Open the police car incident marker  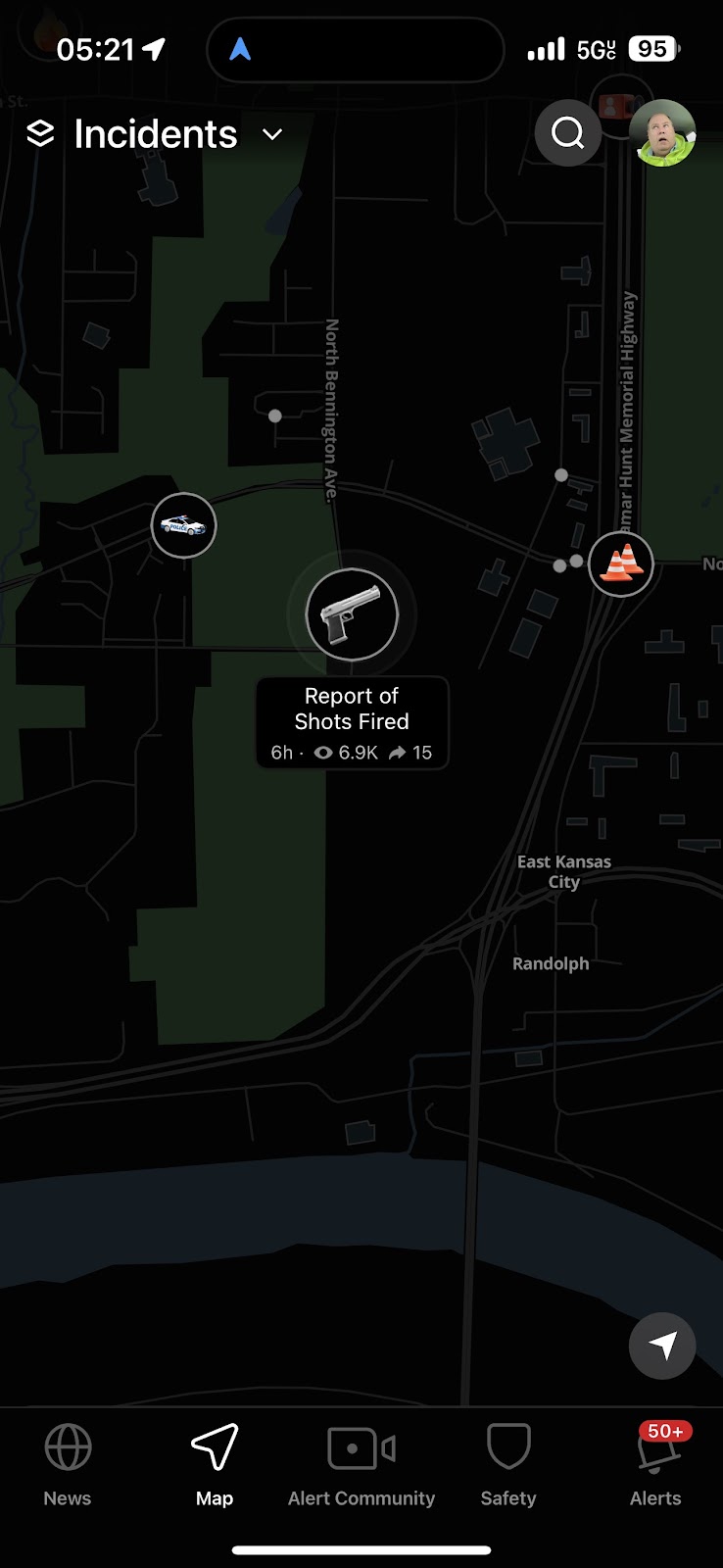184,526
